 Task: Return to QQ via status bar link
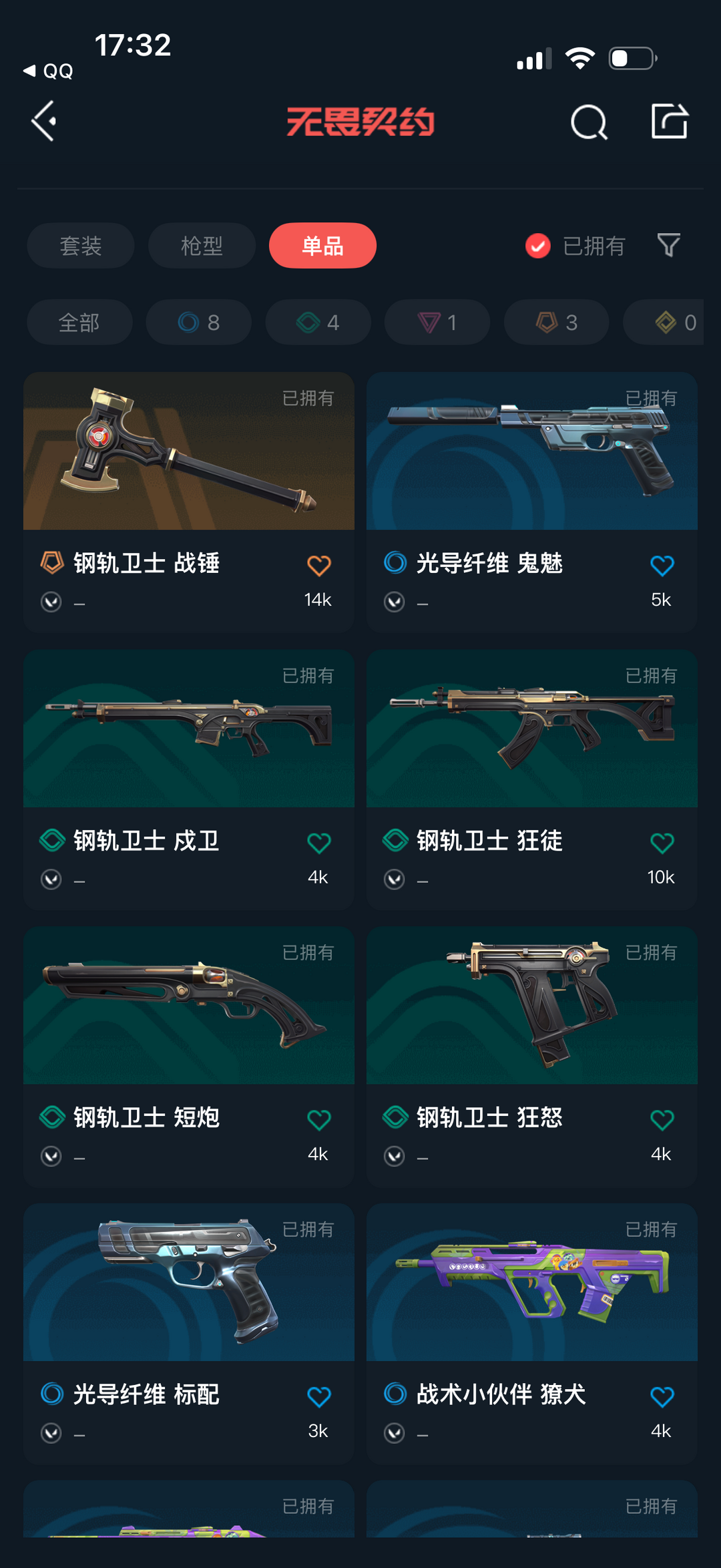(x=48, y=71)
